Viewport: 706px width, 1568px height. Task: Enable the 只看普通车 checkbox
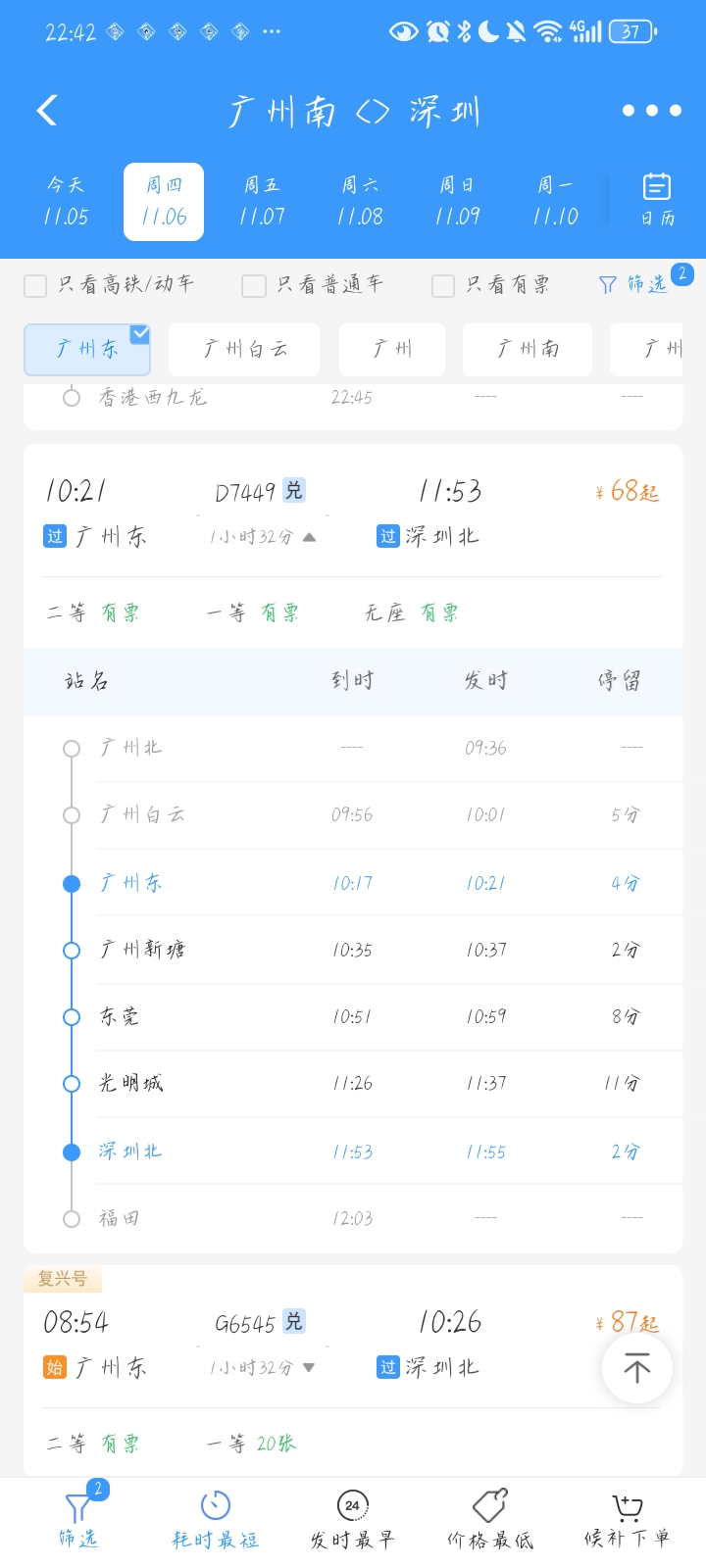tap(252, 285)
